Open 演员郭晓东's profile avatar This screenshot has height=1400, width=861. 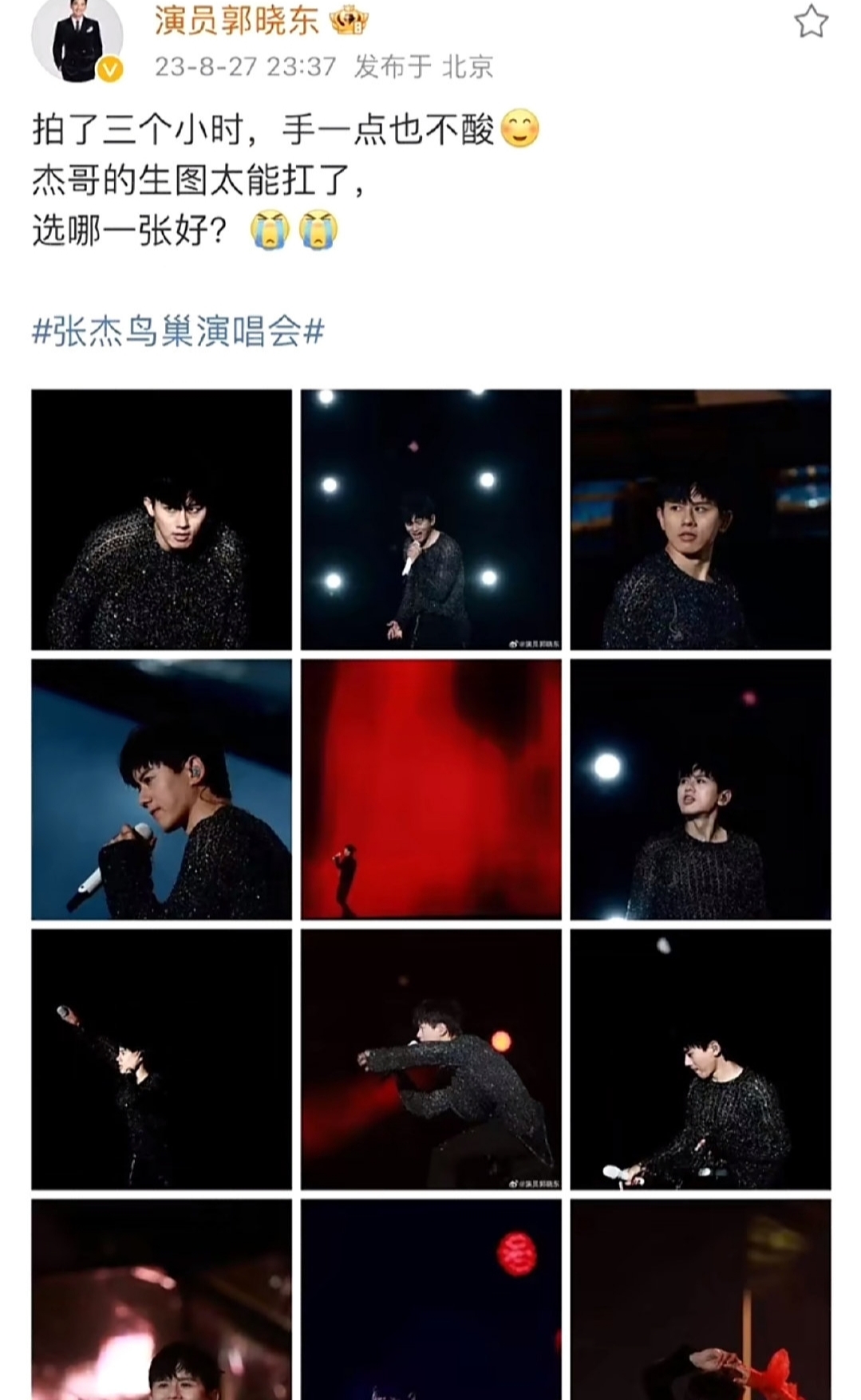(77, 40)
